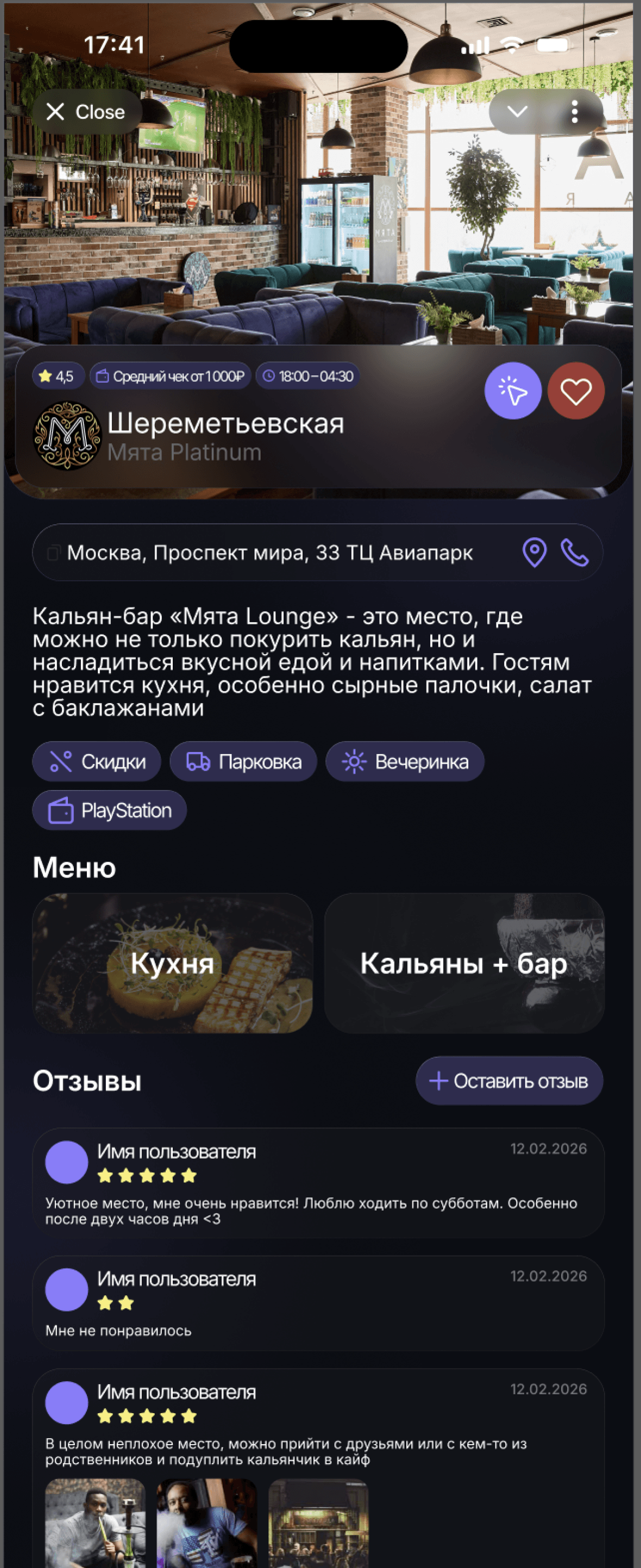Open the first review photo with the hookah smoker

tap(96, 1522)
